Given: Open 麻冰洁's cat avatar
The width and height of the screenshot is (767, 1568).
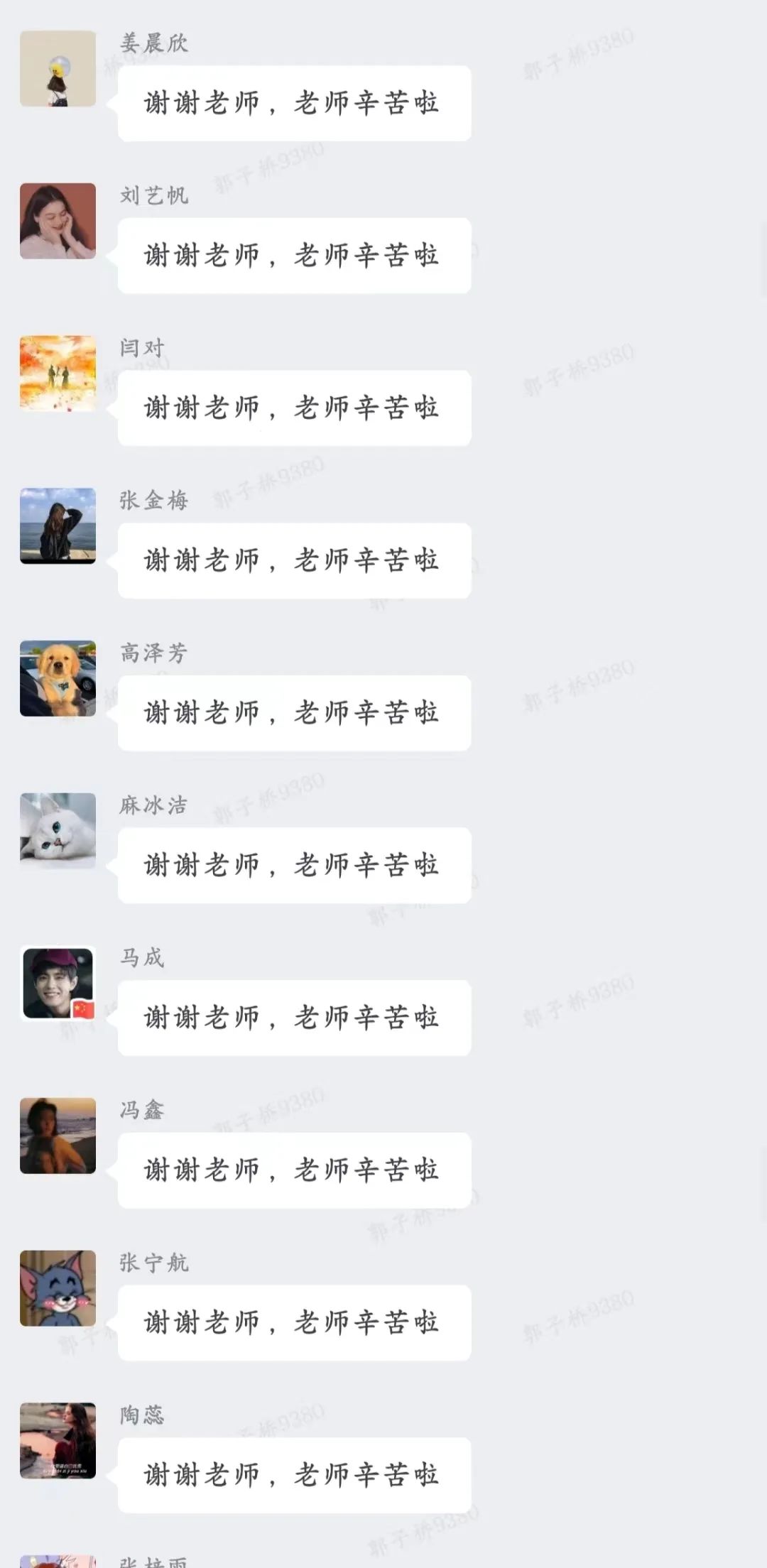Looking at the screenshot, I should click(x=58, y=831).
